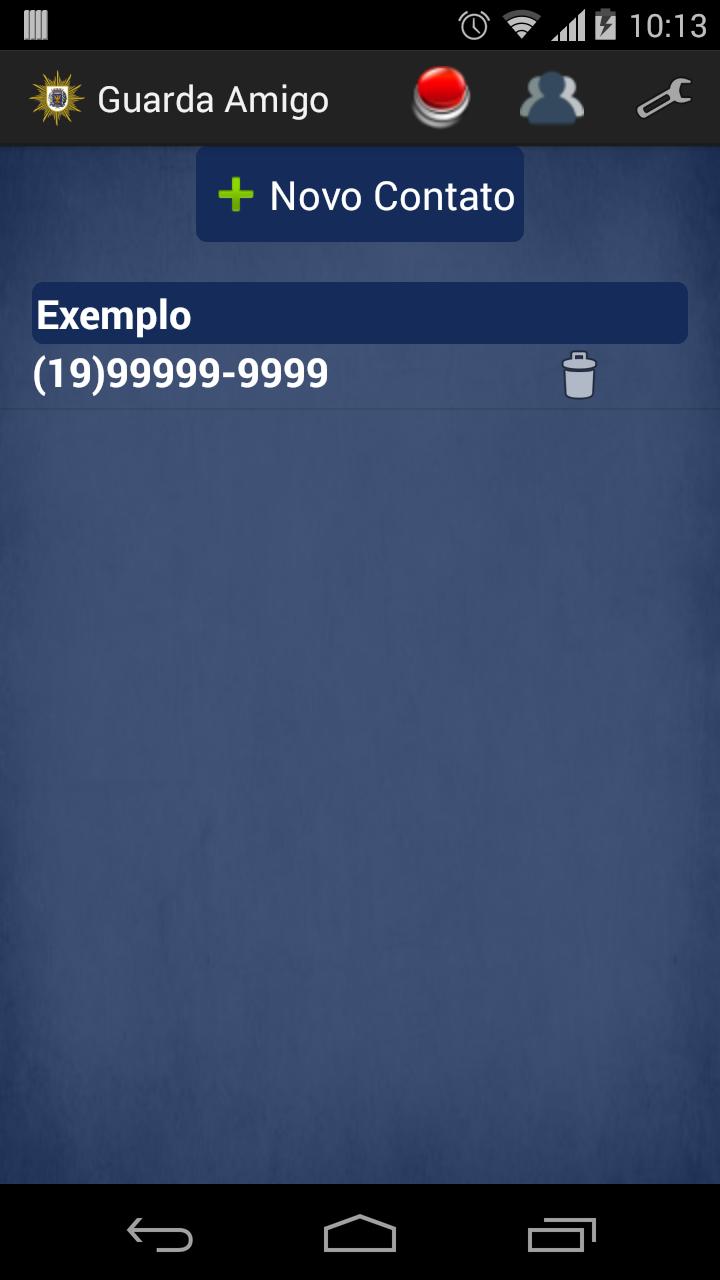Screen dimensions: 720x1280
Task: Add a new contact with Novo Contato
Action: click(360, 195)
